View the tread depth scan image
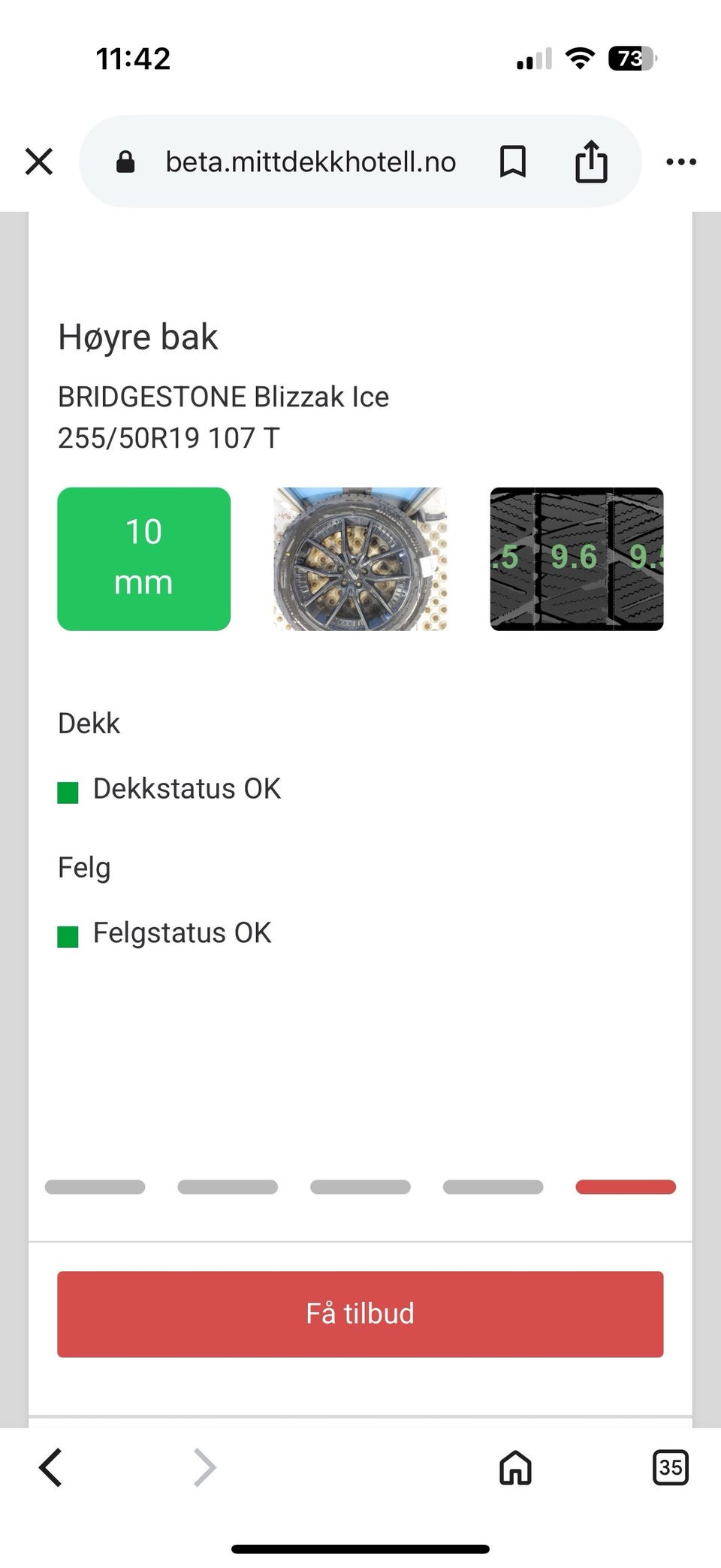Viewport: 721px width, 1568px height. click(576, 559)
